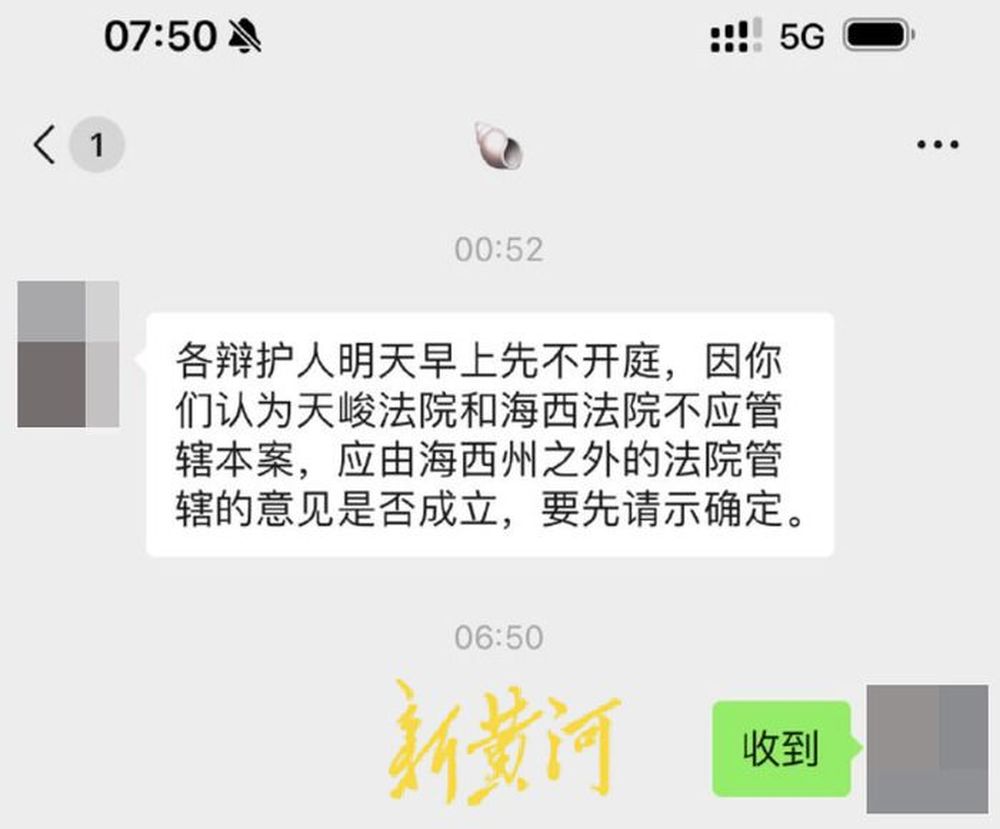Open my own avatar beside 收到

(926, 748)
